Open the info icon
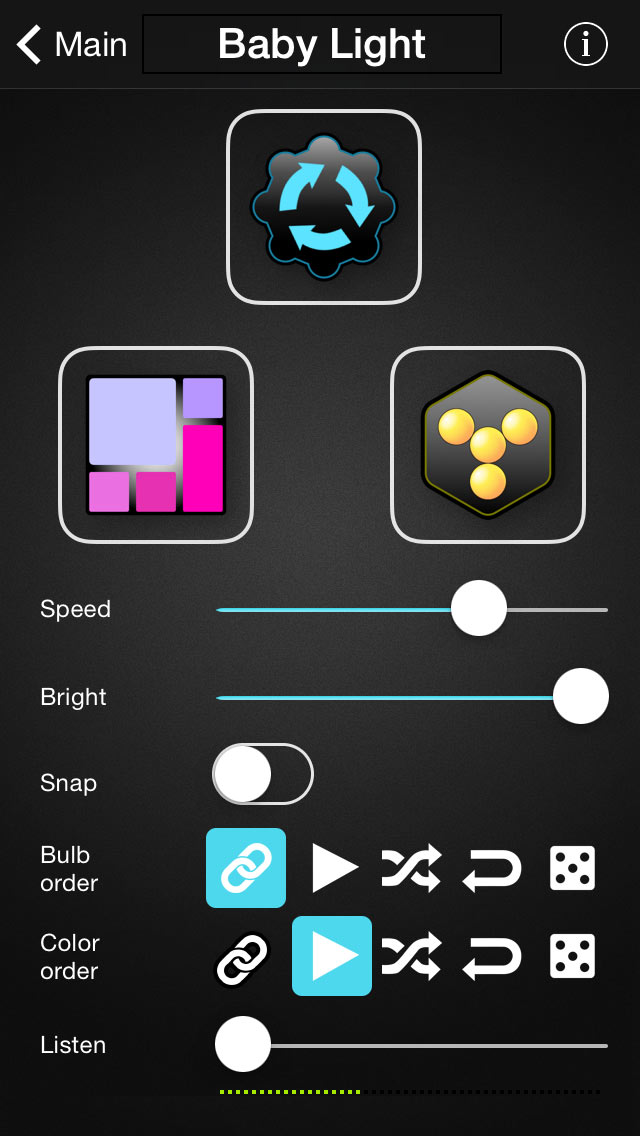This screenshot has width=640, height=1136. [586, 44]
